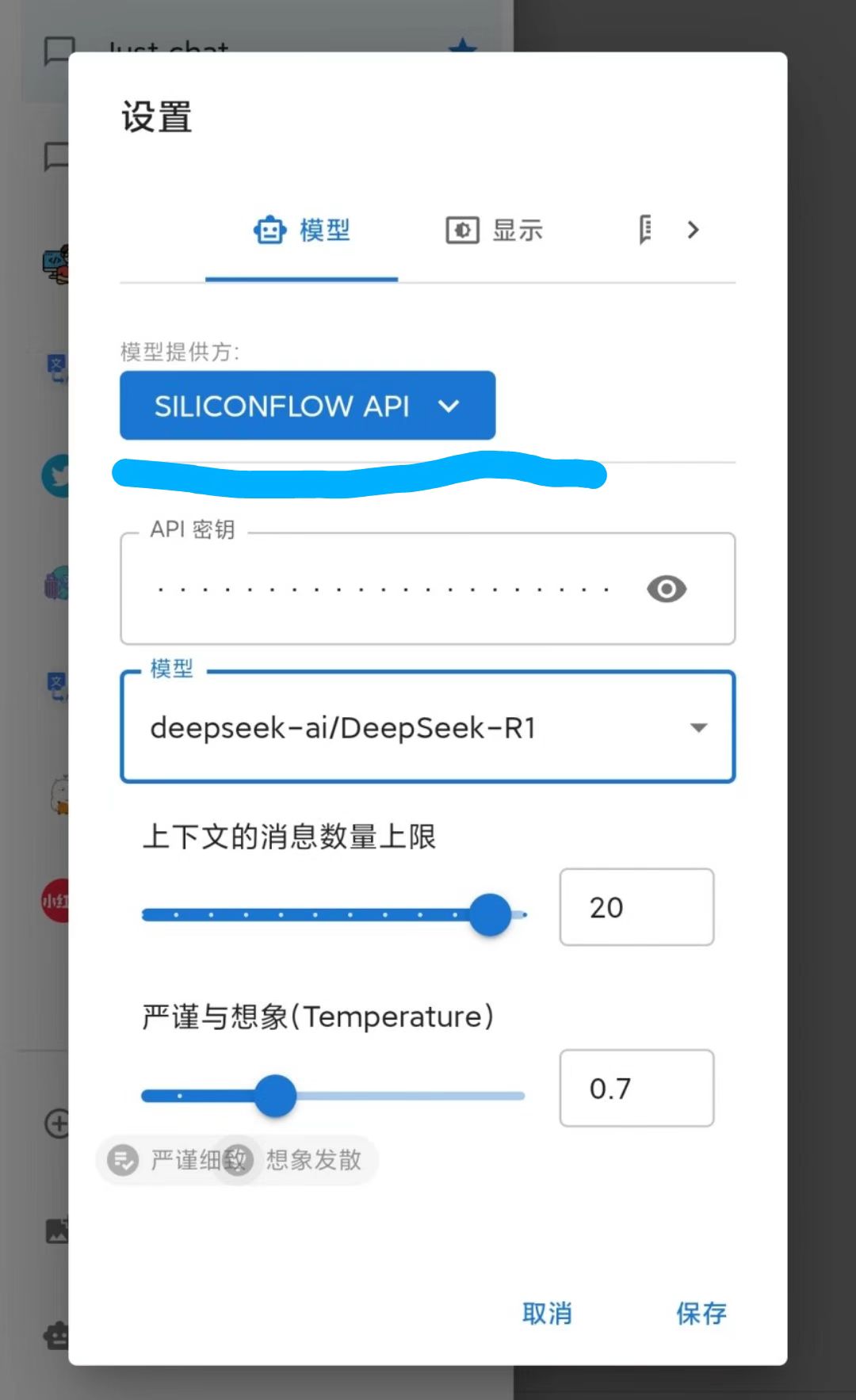This screenshot has height=1400, width=856.
Task: Save settings with 保存
Action: (701, 1313)
